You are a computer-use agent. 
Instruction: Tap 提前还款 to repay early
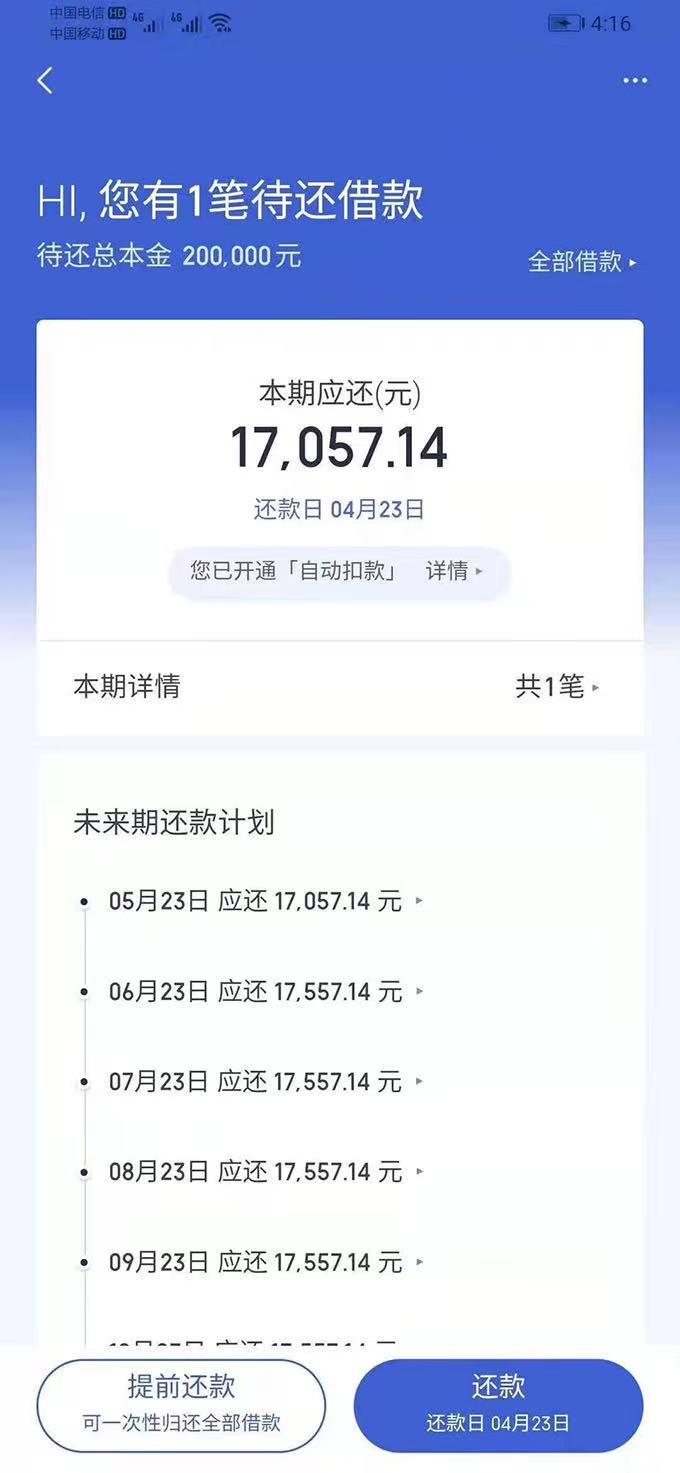[181, 1404]
